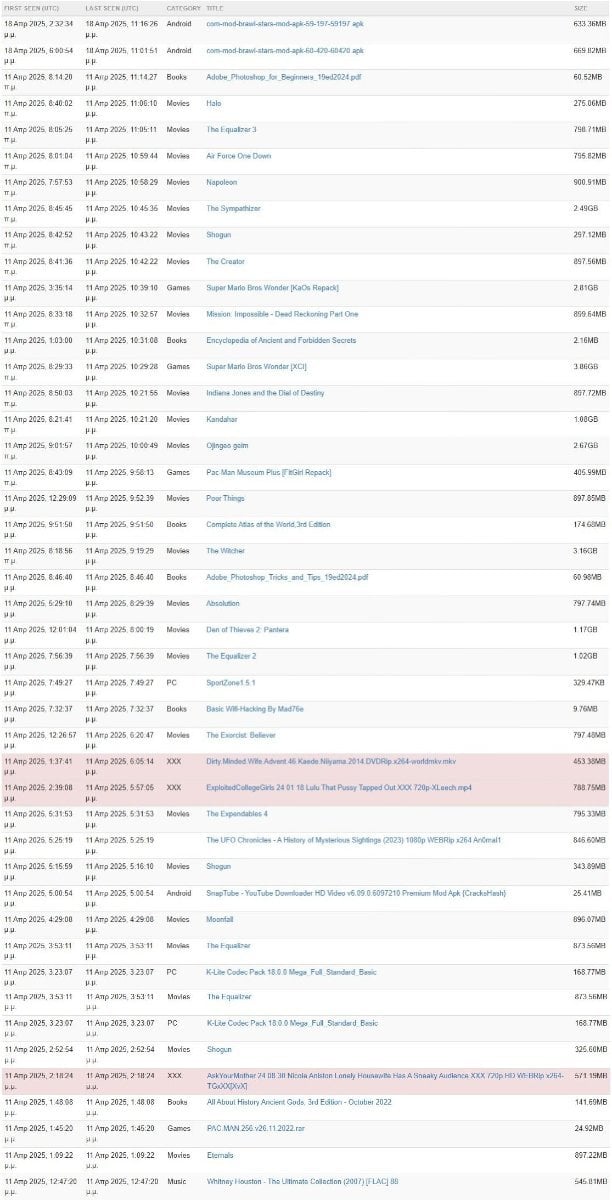Open the Air Force One Down link
The width and height of the screenshot is (612, 1200).
coord(238,156)
